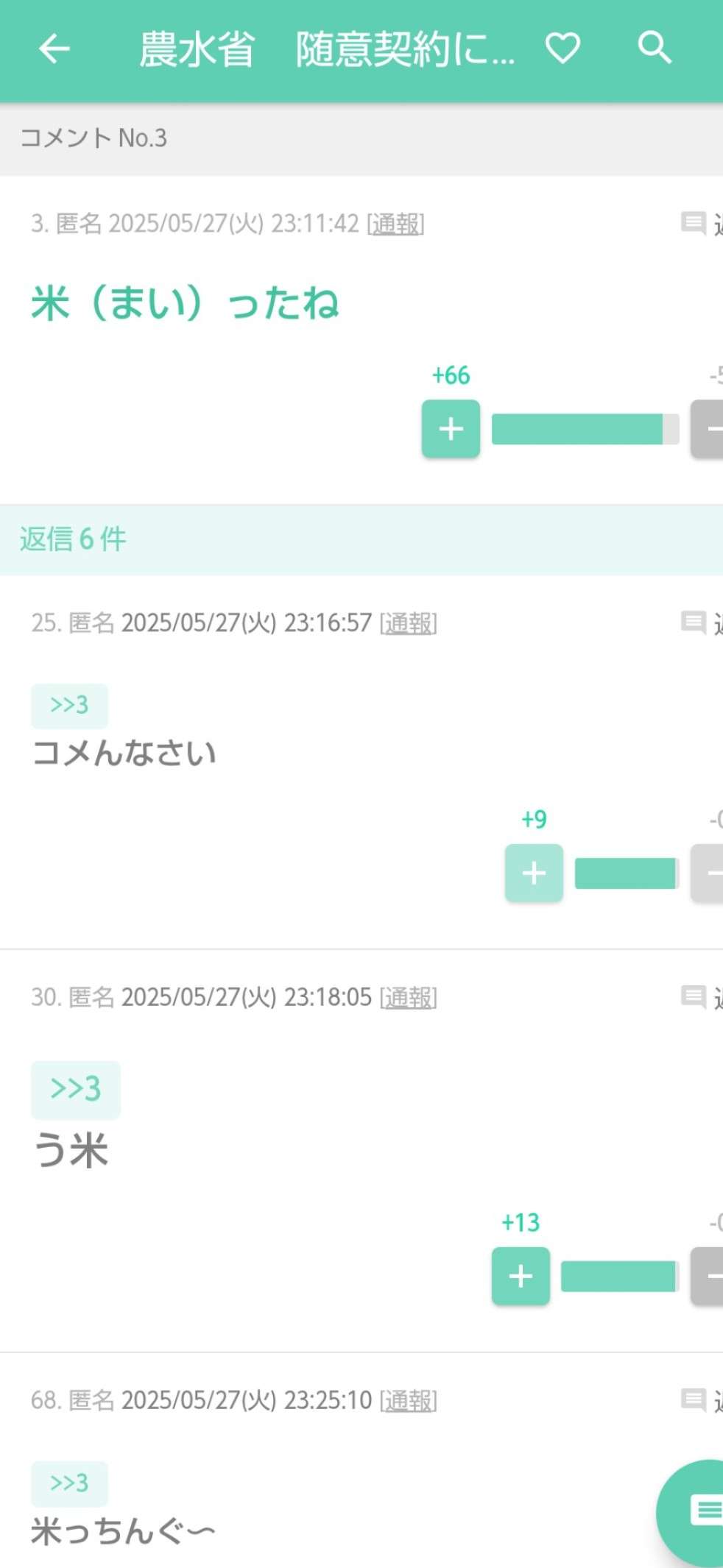Screen dimensions: 723x1568
Task: Open search from the top bar
Action: click(x=654, y=49)
